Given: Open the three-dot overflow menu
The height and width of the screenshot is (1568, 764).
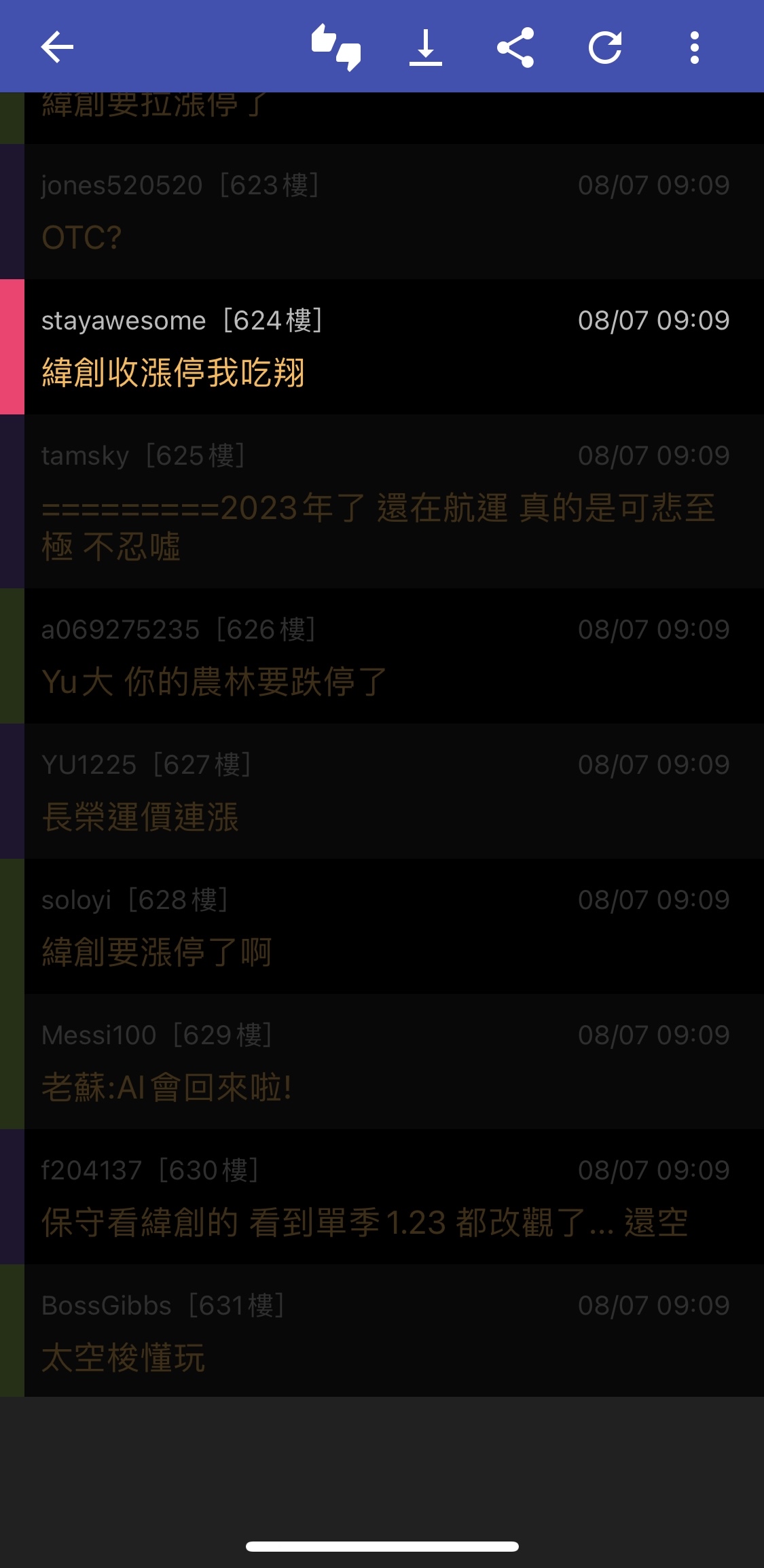Looking at the screenshot, I should (x=694, y=48).
